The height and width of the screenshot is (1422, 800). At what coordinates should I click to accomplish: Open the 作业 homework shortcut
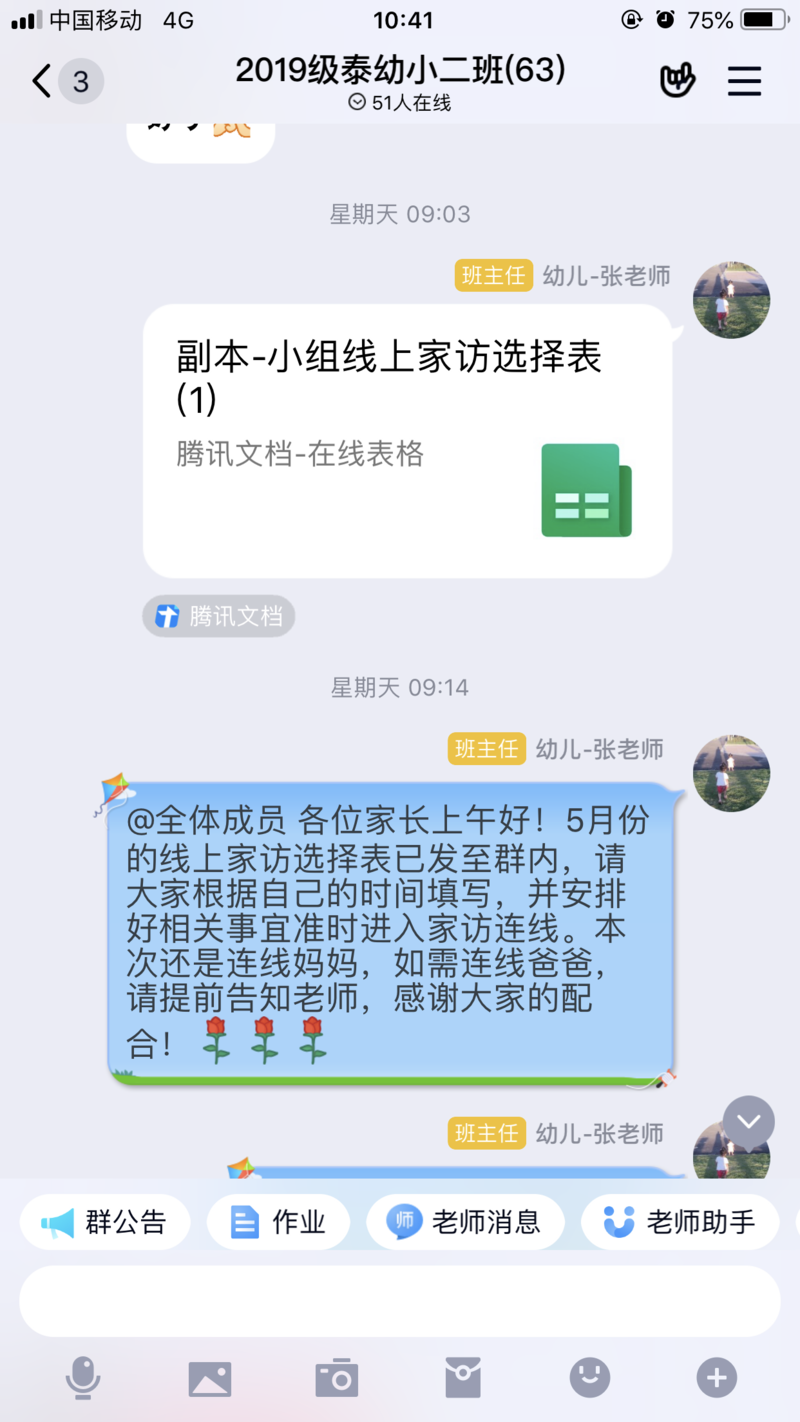tap(279, 1222)
